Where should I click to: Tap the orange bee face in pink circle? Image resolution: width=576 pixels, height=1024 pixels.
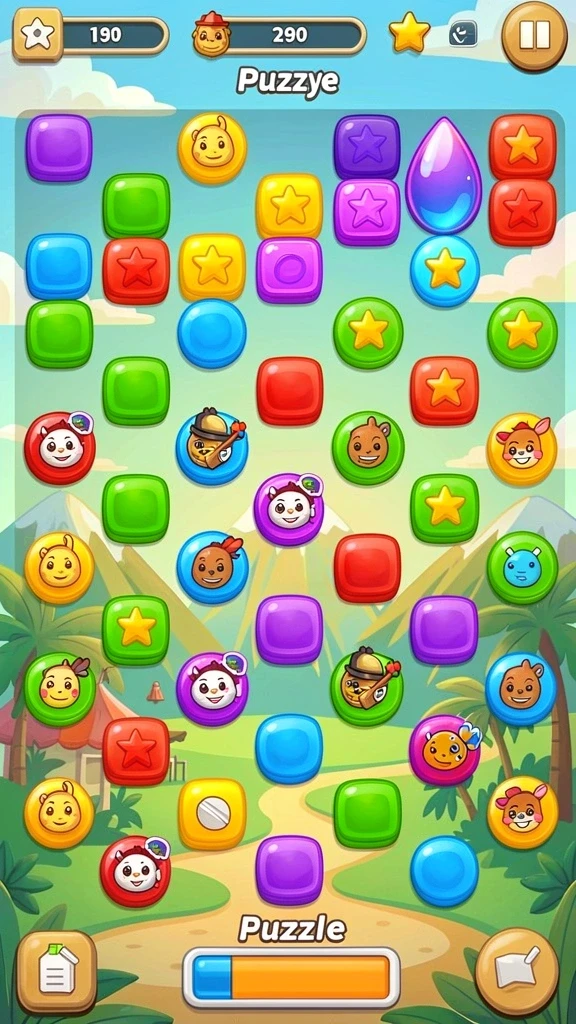[x=445, y=750]
